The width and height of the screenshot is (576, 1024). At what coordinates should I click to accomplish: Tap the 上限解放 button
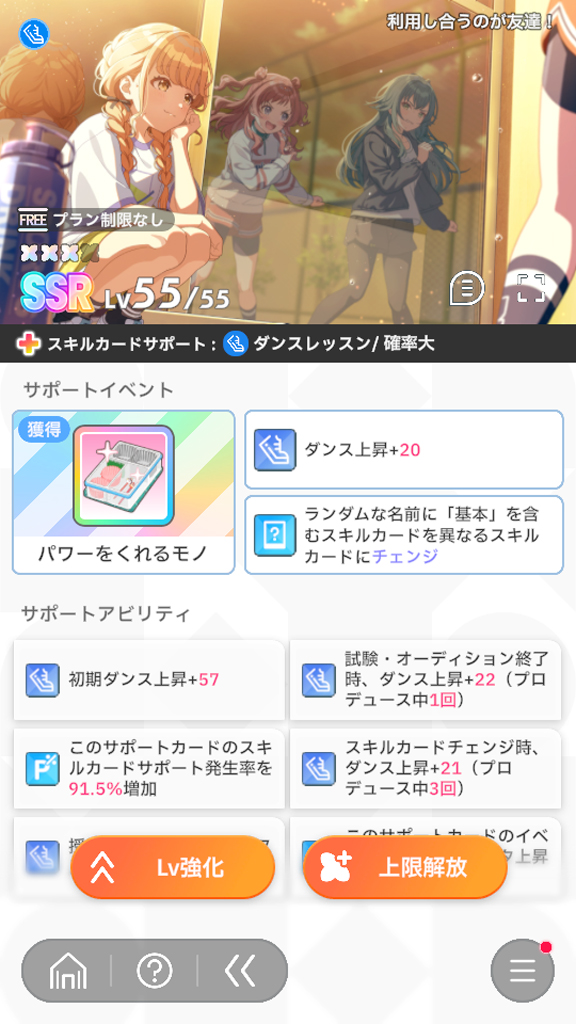pyautogui.click(x=405, y=867)
